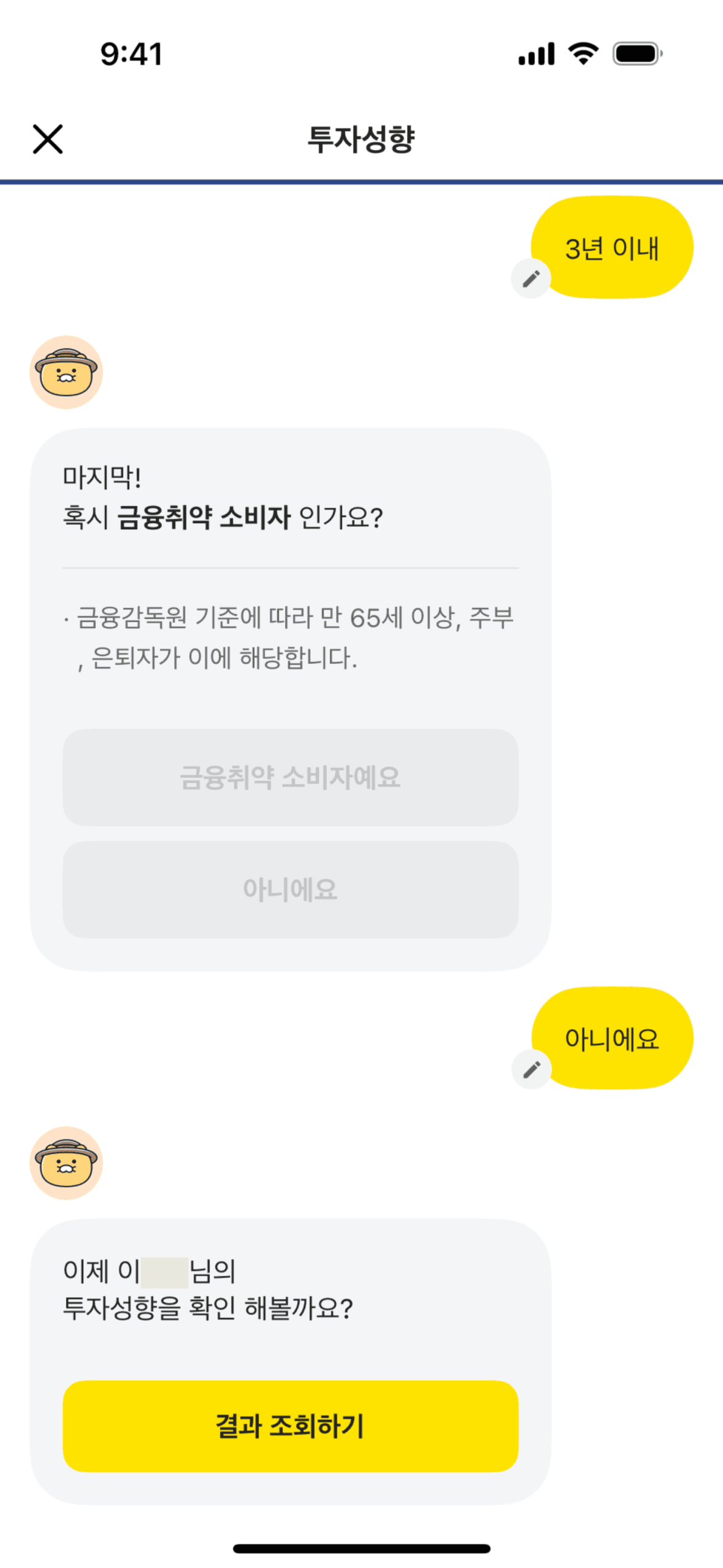Tap the 결과 조회하기 button
Image resolution: width=723 pixels, height=1568 pixels.
click(290, 1426)
